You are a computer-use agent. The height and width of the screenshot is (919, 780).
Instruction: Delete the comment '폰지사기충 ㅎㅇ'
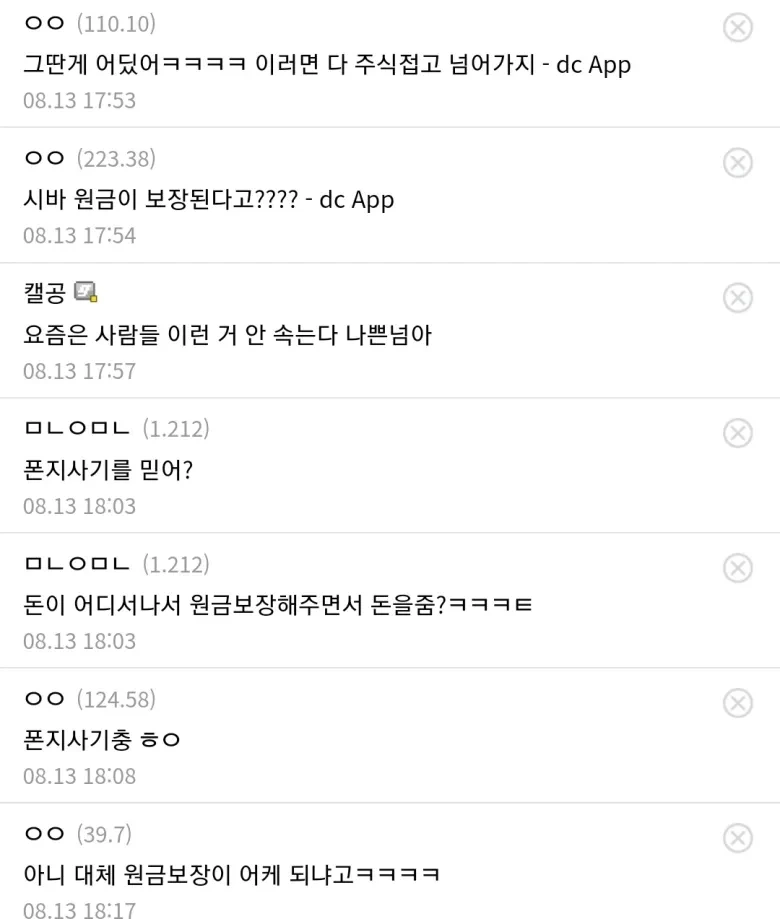pyautogui.click(x=737, y=702)
